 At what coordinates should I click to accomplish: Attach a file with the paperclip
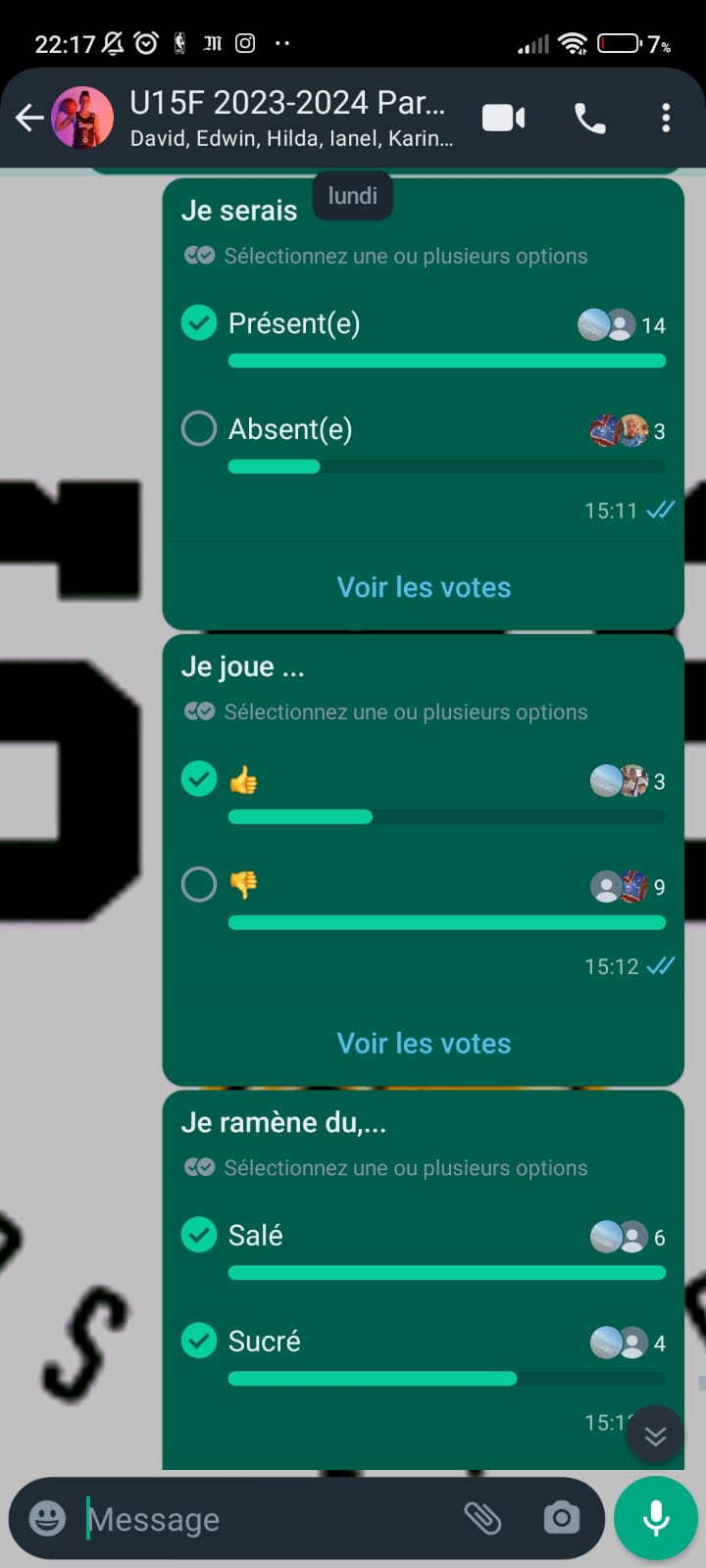[482, 1518]
